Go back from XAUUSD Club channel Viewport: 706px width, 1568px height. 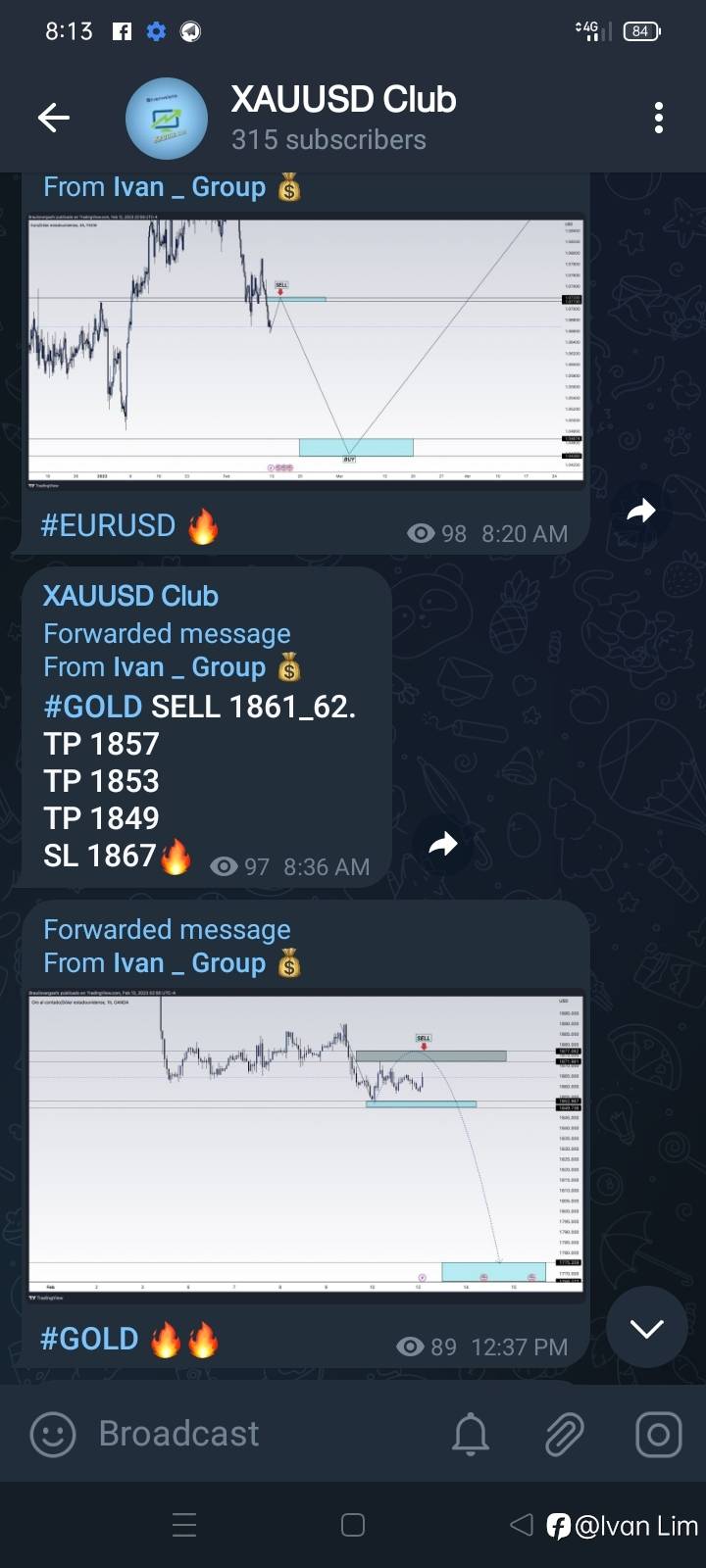coord(53,119)
